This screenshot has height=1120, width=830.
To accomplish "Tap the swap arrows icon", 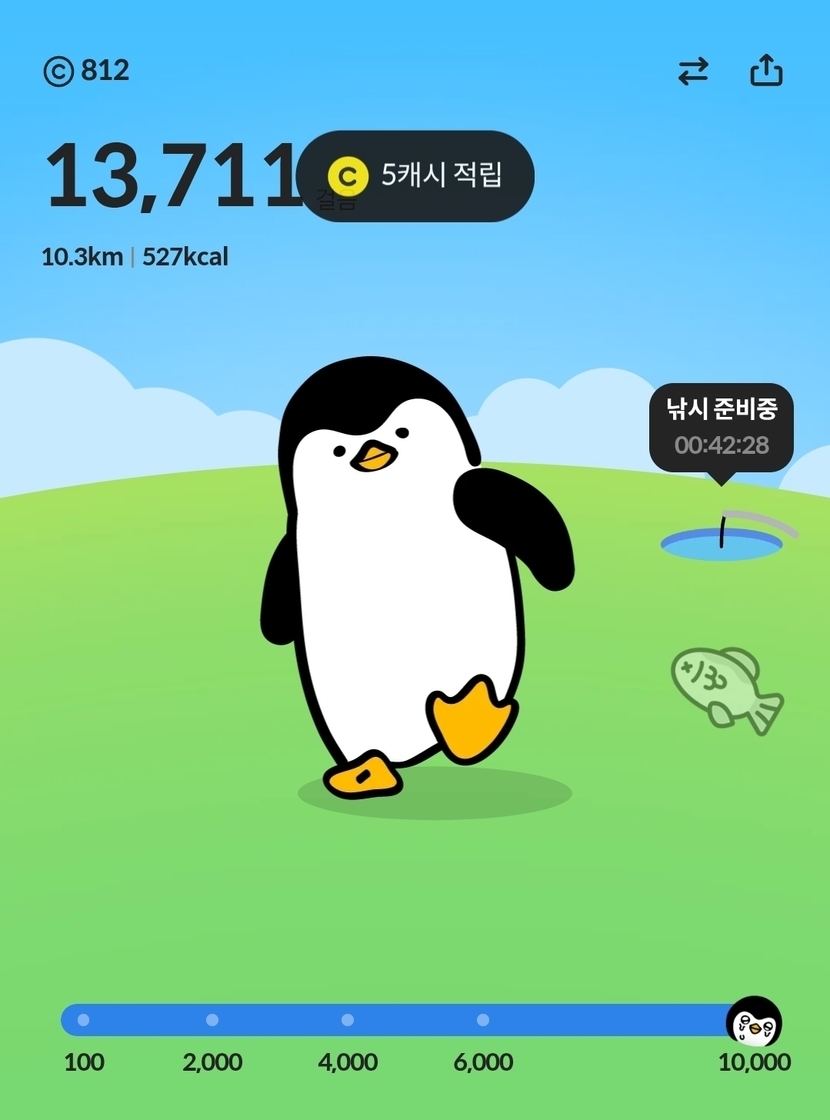I will click(x=693, y=71).
